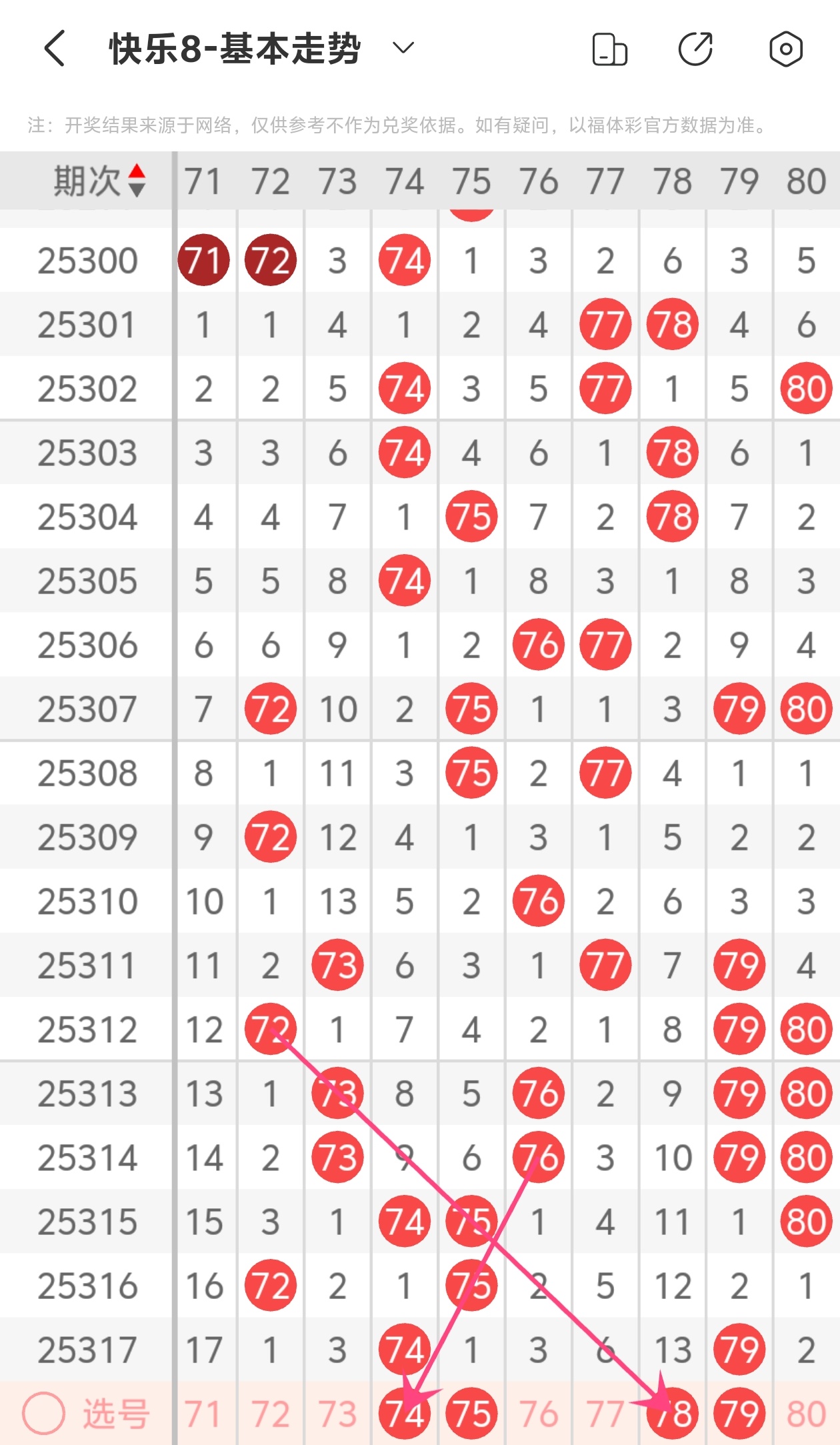
Task: Deselect number 74 in the 选号 row
Action: (405, 1414)
